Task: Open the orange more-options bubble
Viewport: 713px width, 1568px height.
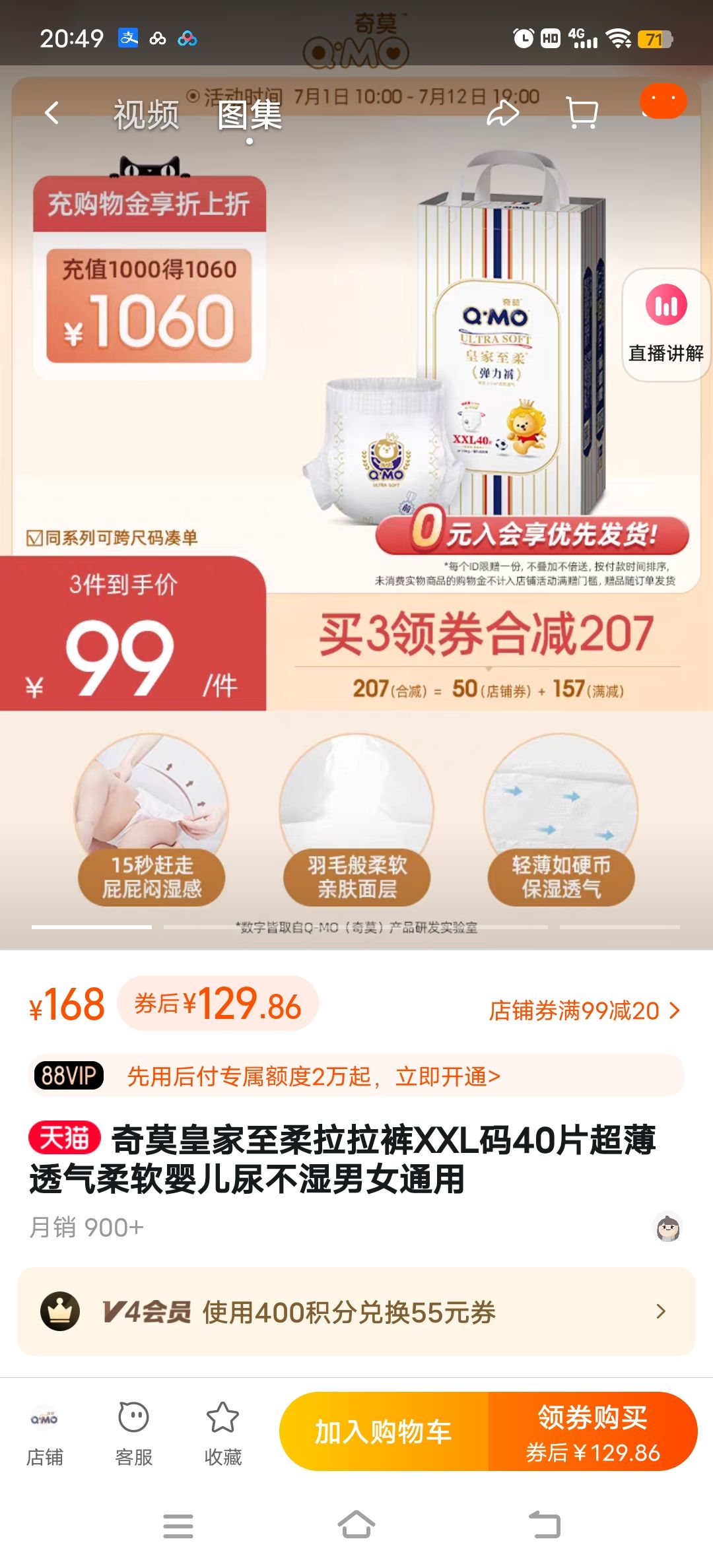Action: [663, 101]
